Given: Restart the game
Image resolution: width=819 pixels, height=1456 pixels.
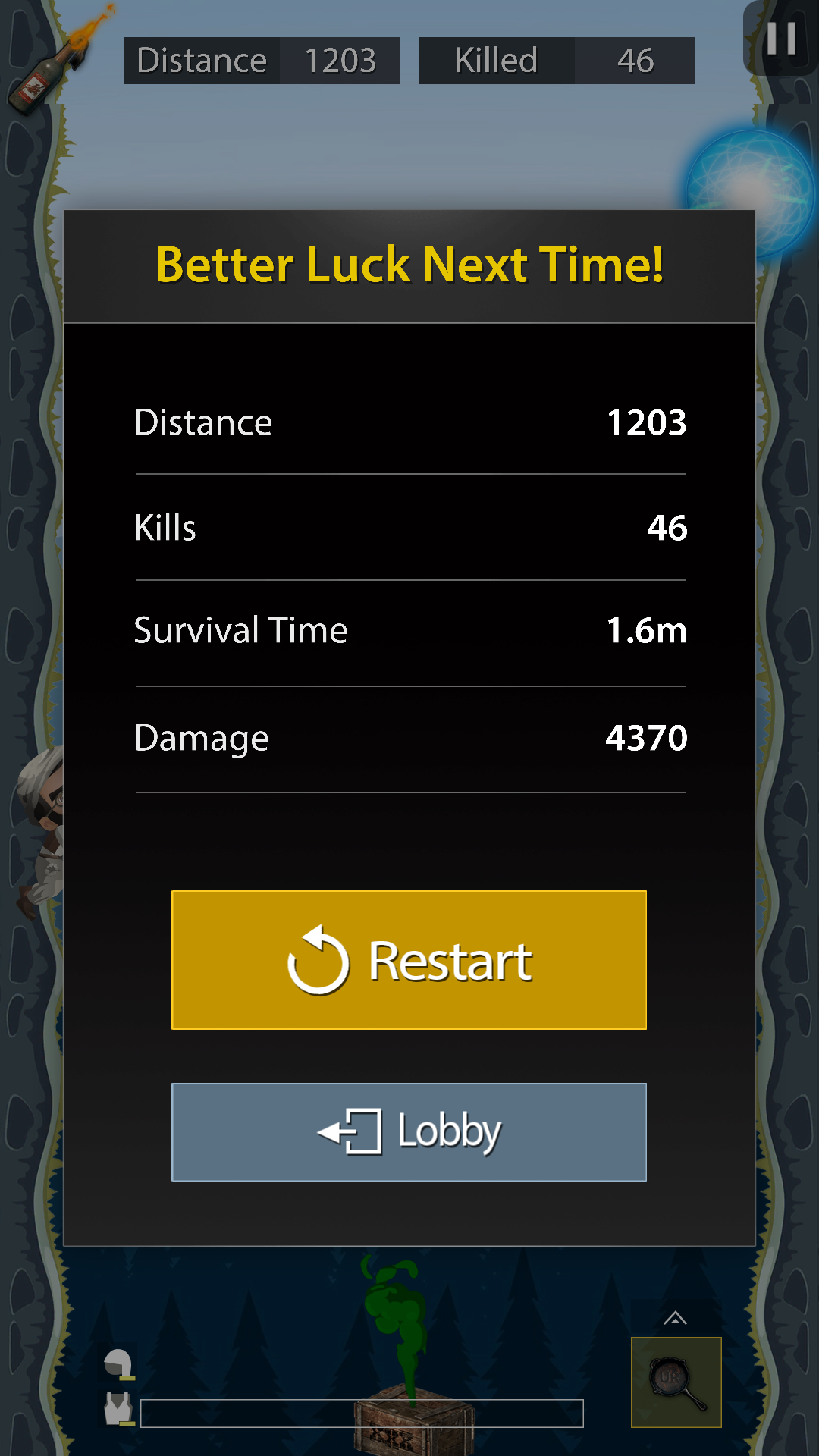Looking at the screenshot, I should click(x=409, y=959).
